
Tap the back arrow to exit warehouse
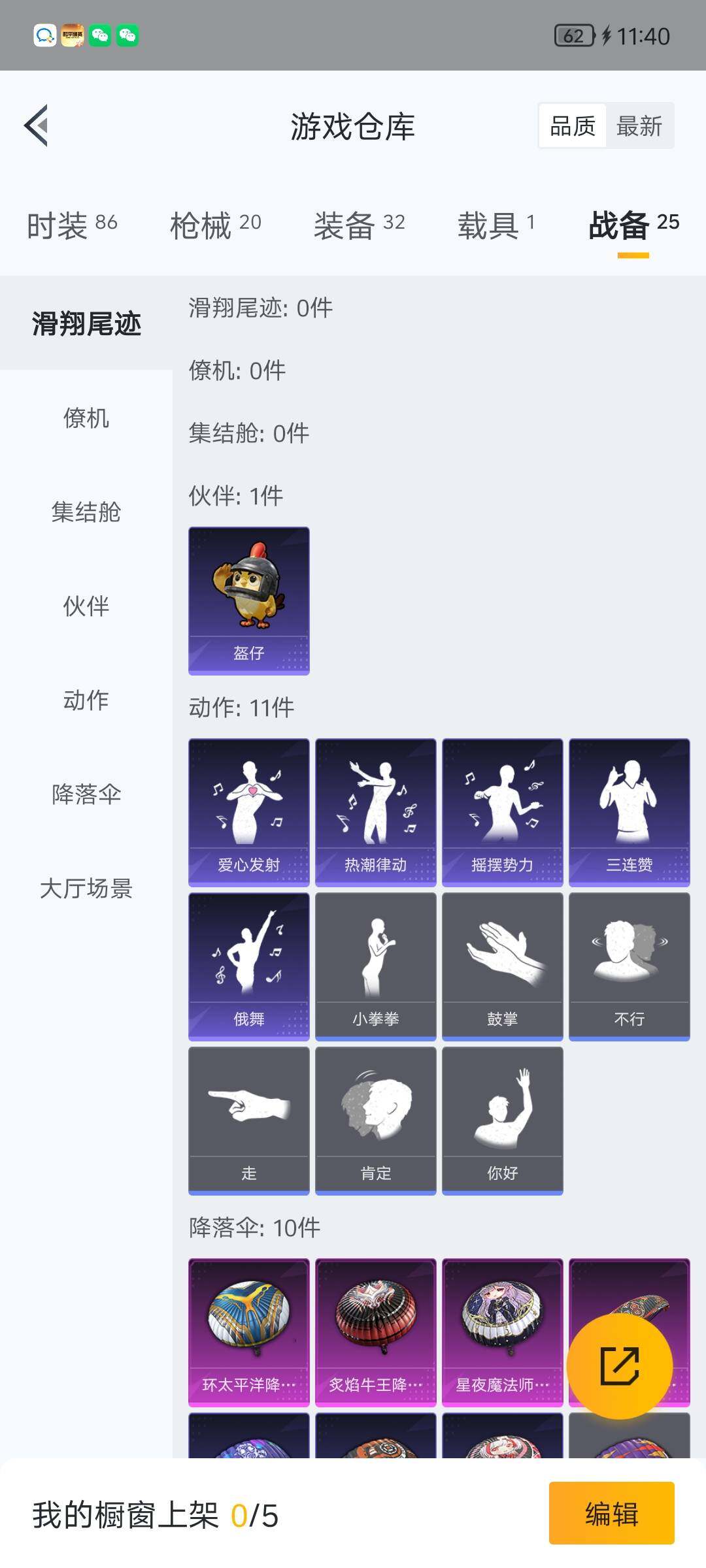[x=37, y=127]
